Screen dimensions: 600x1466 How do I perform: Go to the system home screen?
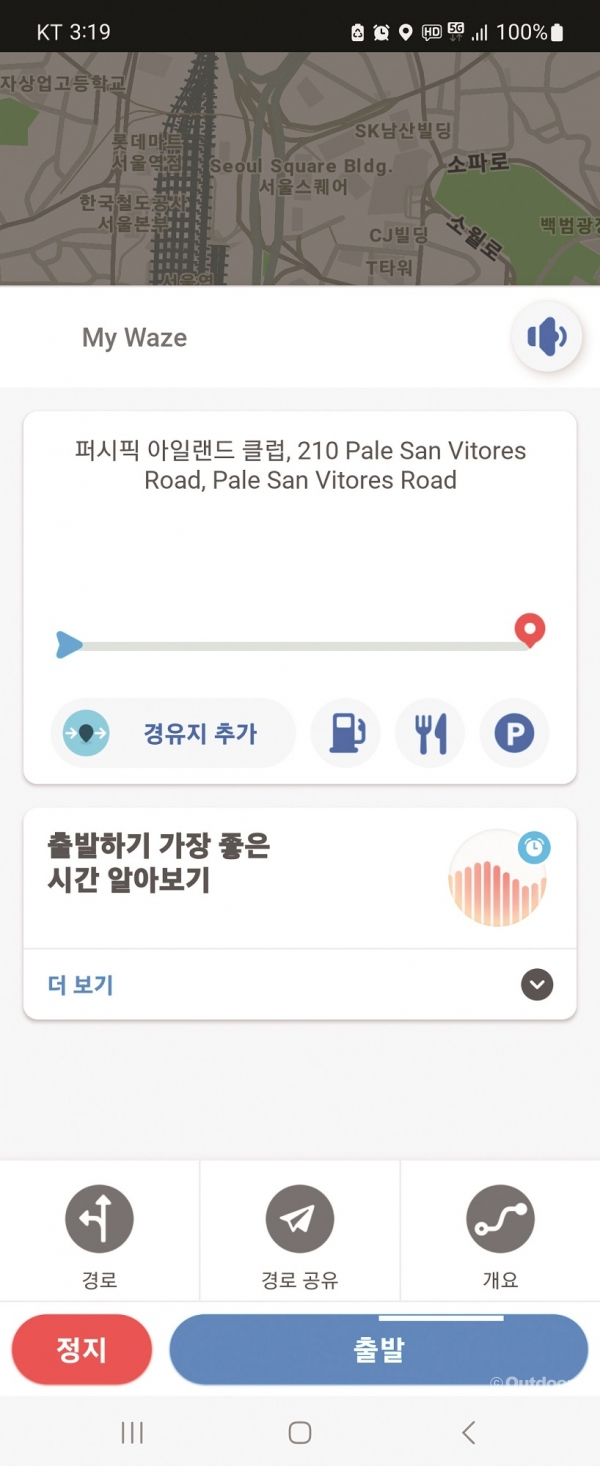click(x=299, y=1432)
